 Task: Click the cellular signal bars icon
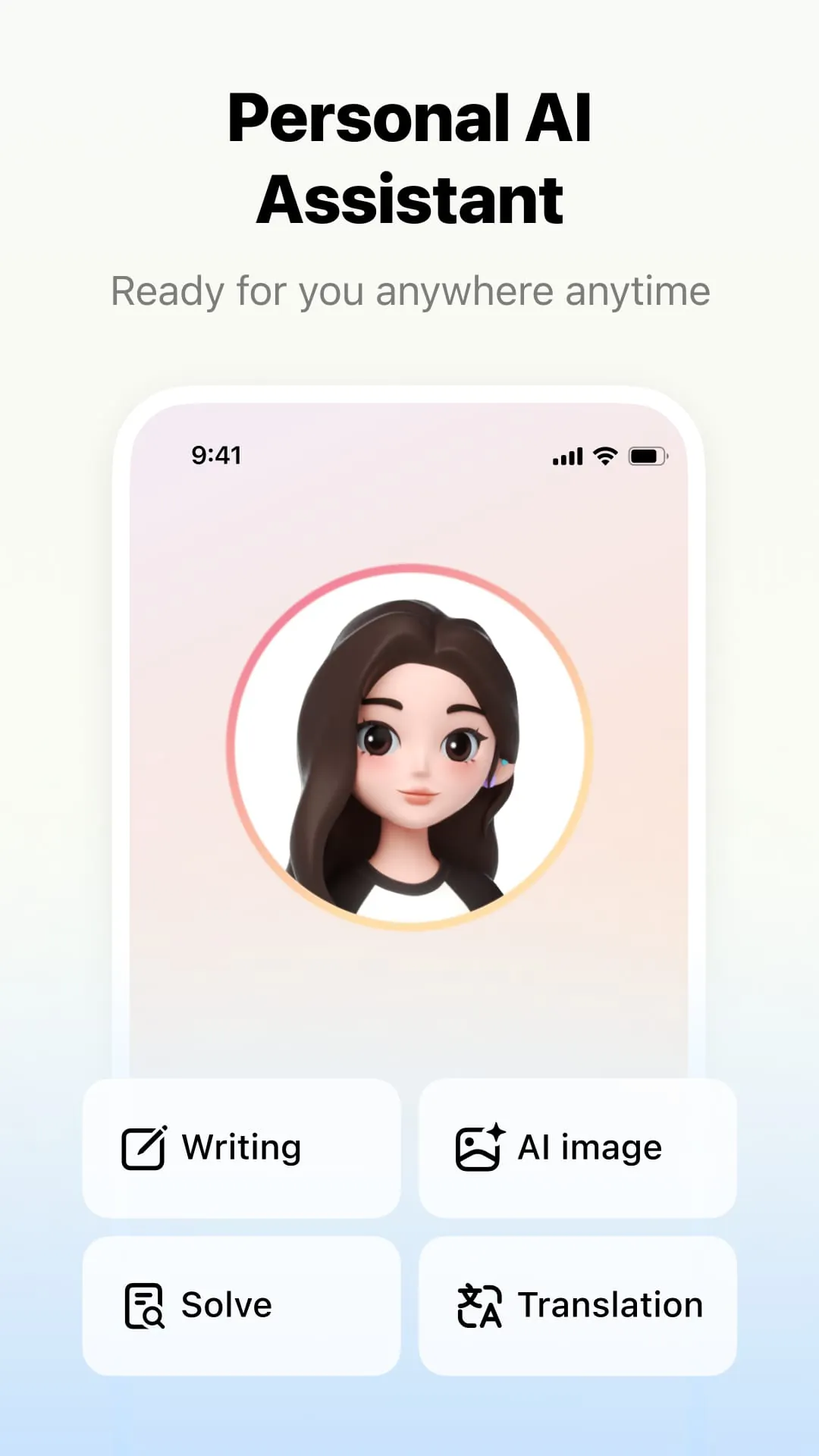[x=567, y=457]
